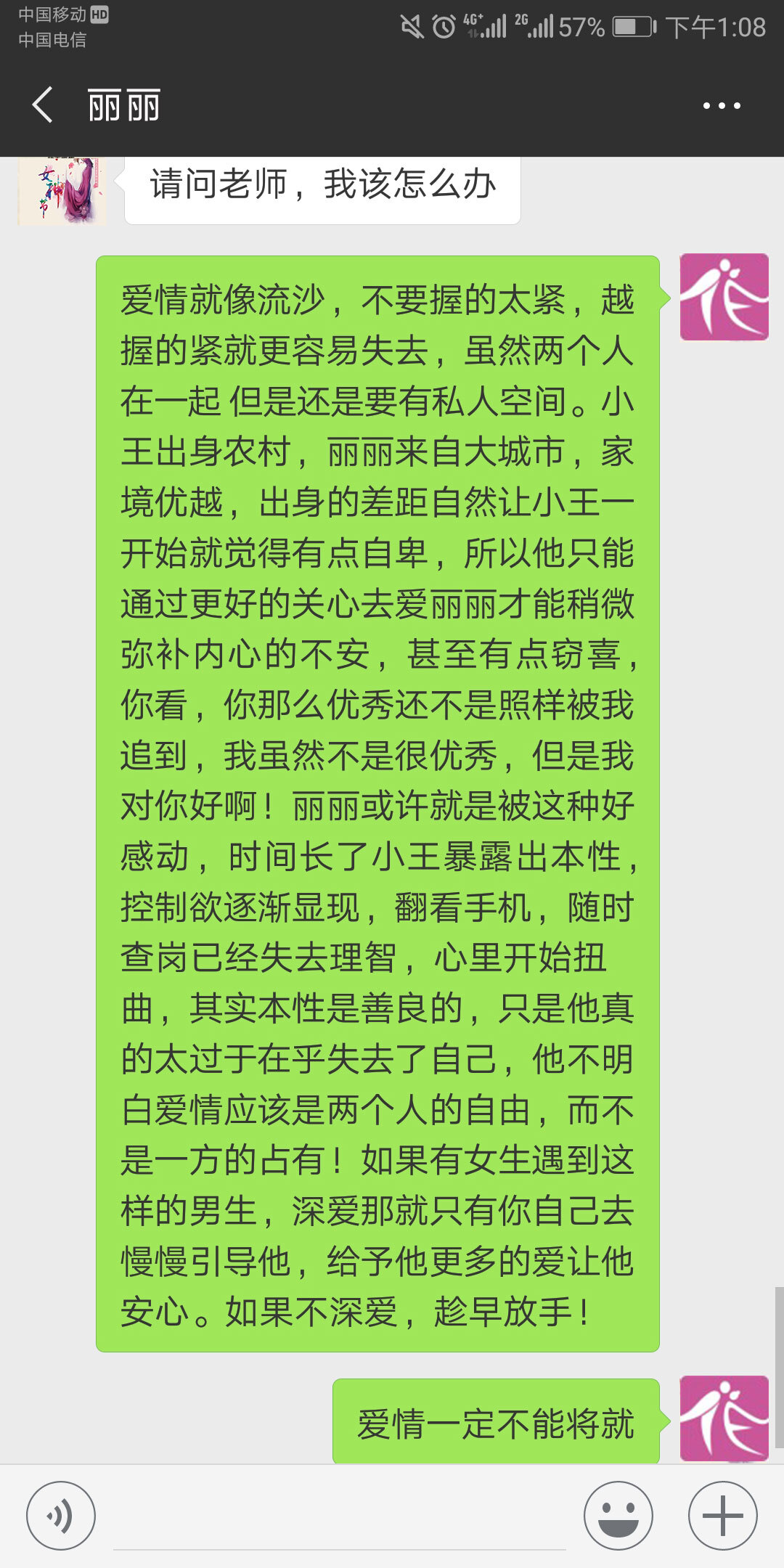The width and height of the screenshot is (784, 1568).
Task: Open my avatar beside 爱情一定不能将就 message
Action: point(724,1418)
